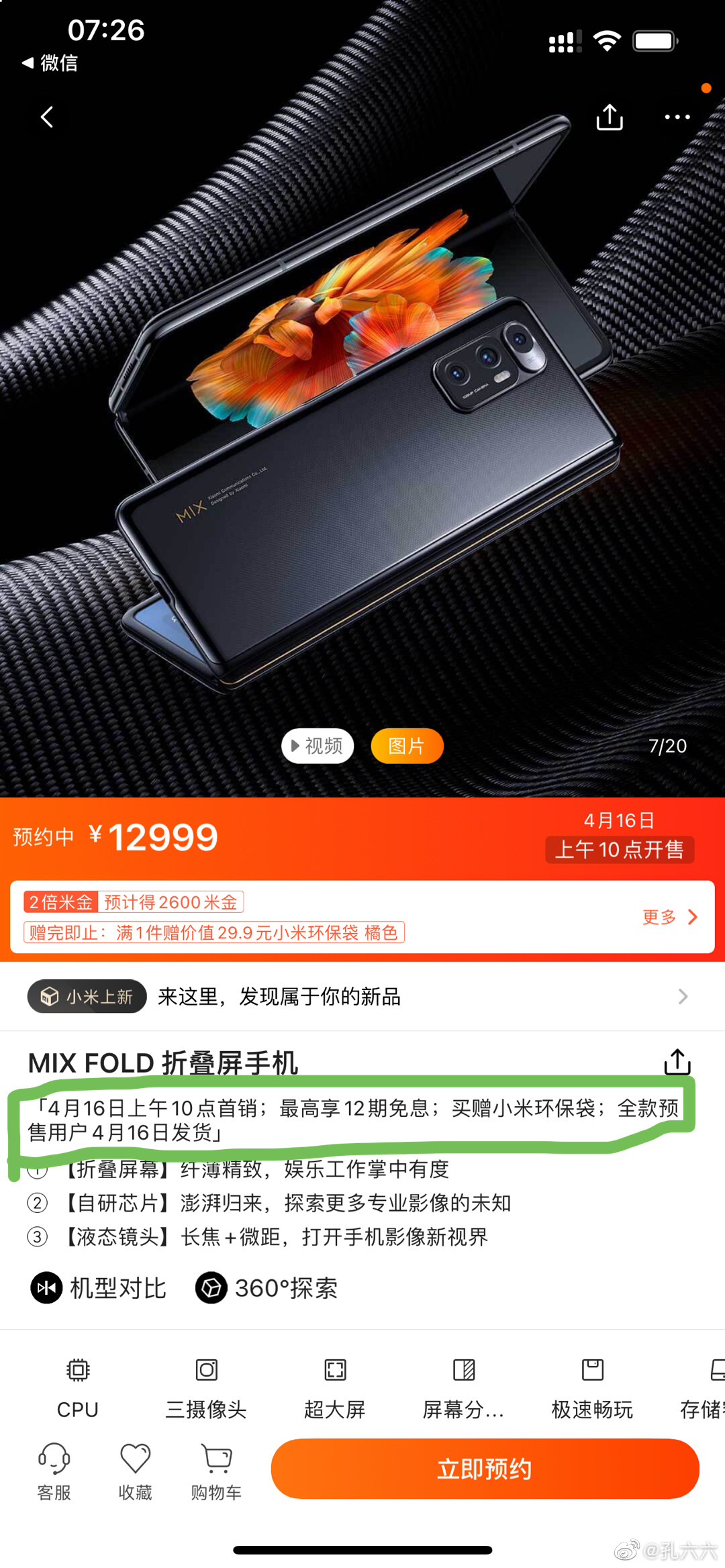
Task: Contact 客服 customer service
Action: coord(54,1471)
